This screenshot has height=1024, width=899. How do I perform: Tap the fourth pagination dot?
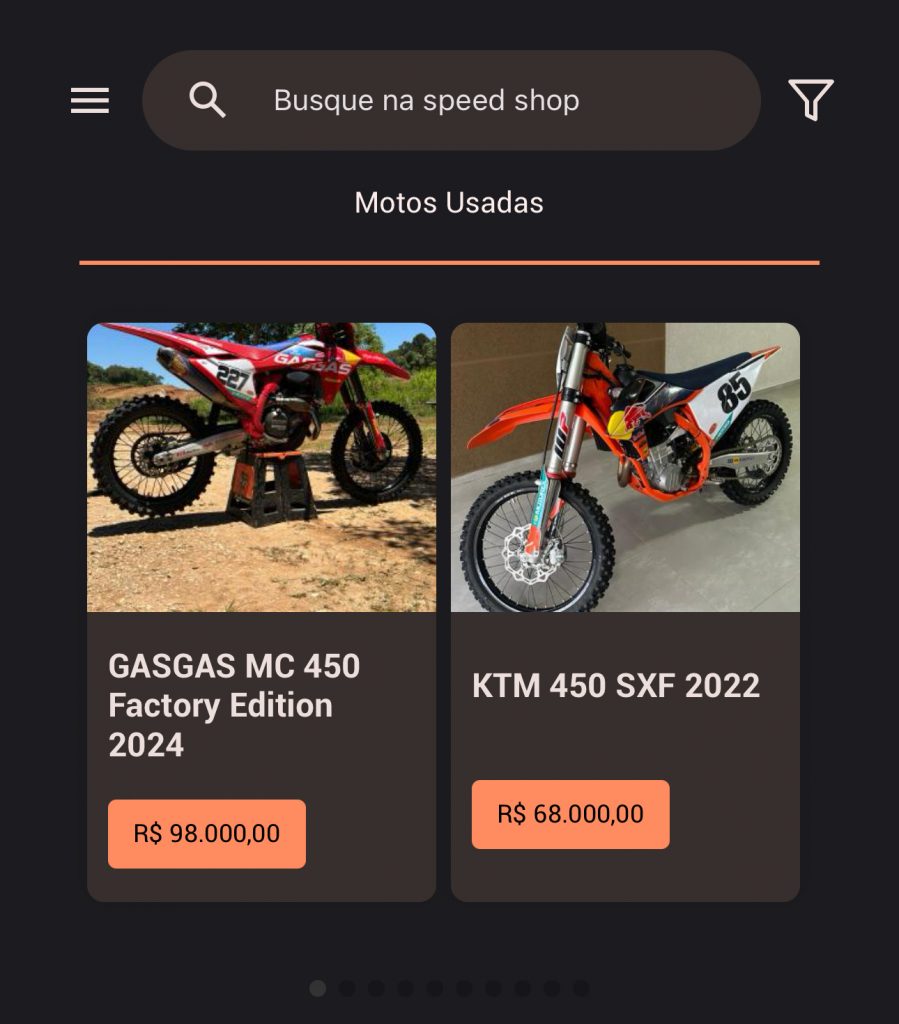point(406,988)
